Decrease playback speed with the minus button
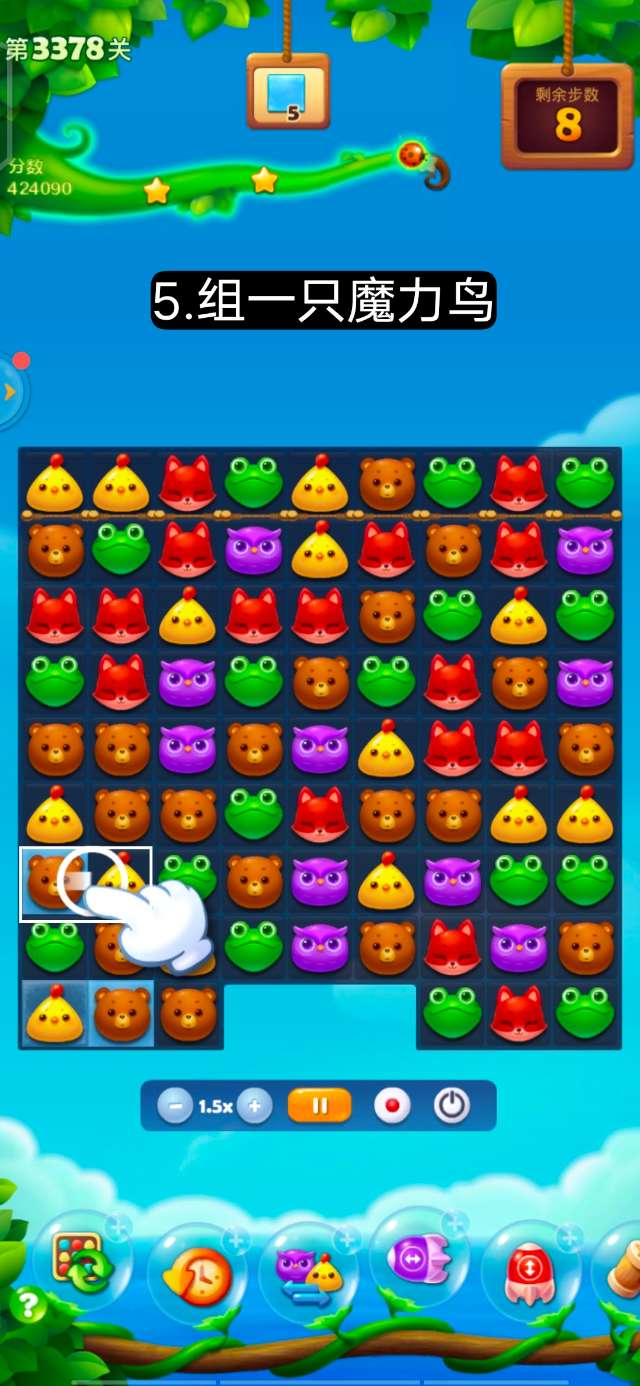This screenshot has width=640, height=1386. coord(175,1106)
